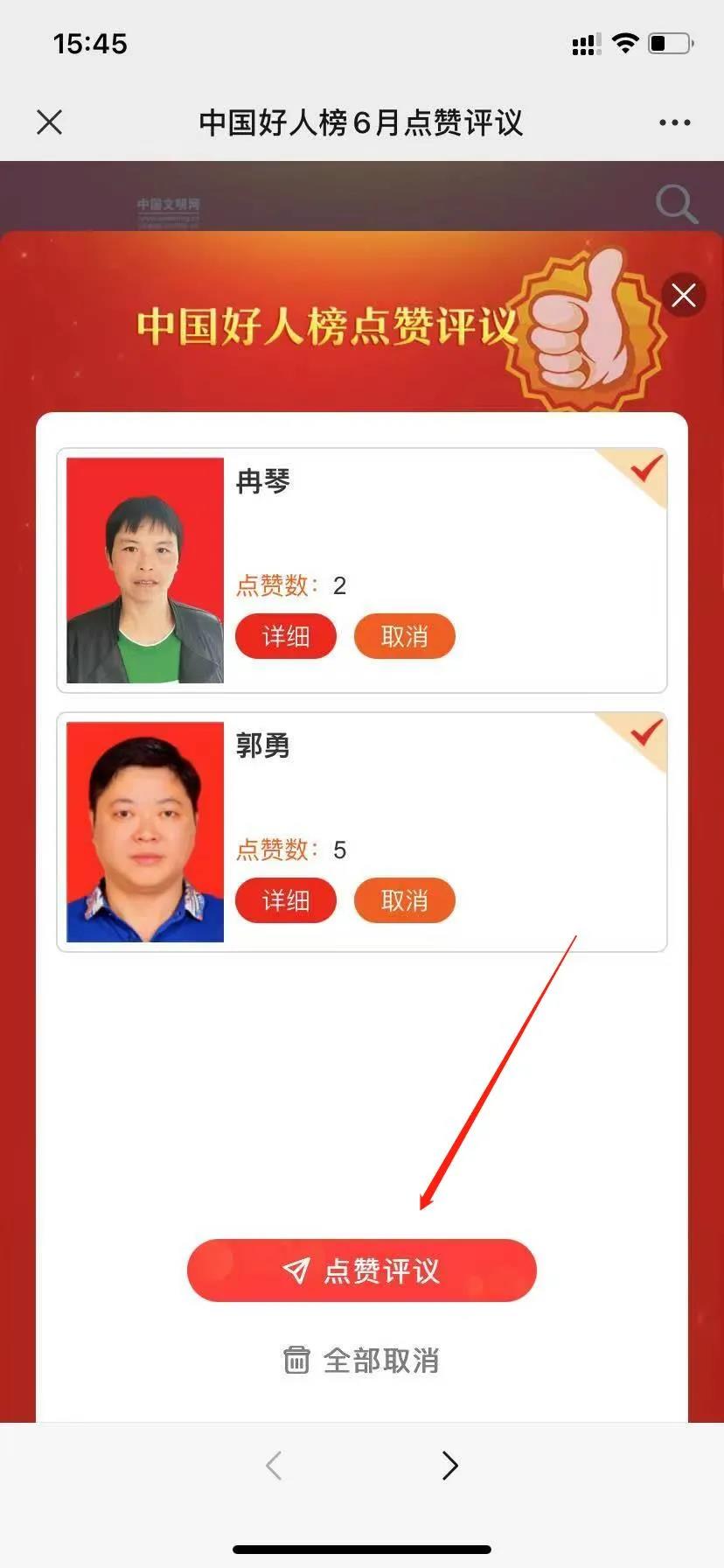The height and width of the screenshot is (1568, 724).
Task: Tap 取消 for 冉琴
Action: (404, 636)
